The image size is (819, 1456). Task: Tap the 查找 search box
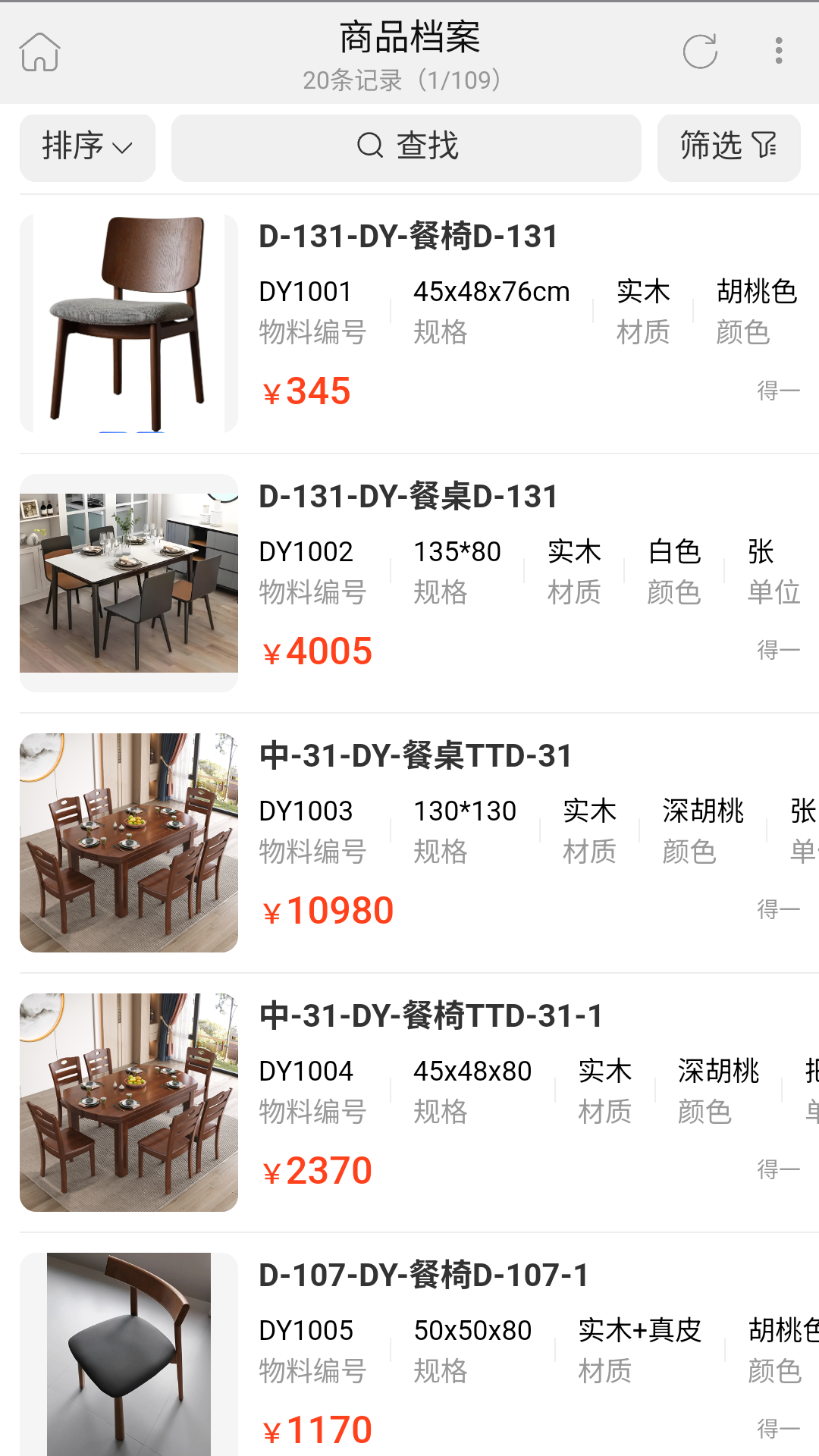pos(406,147)
